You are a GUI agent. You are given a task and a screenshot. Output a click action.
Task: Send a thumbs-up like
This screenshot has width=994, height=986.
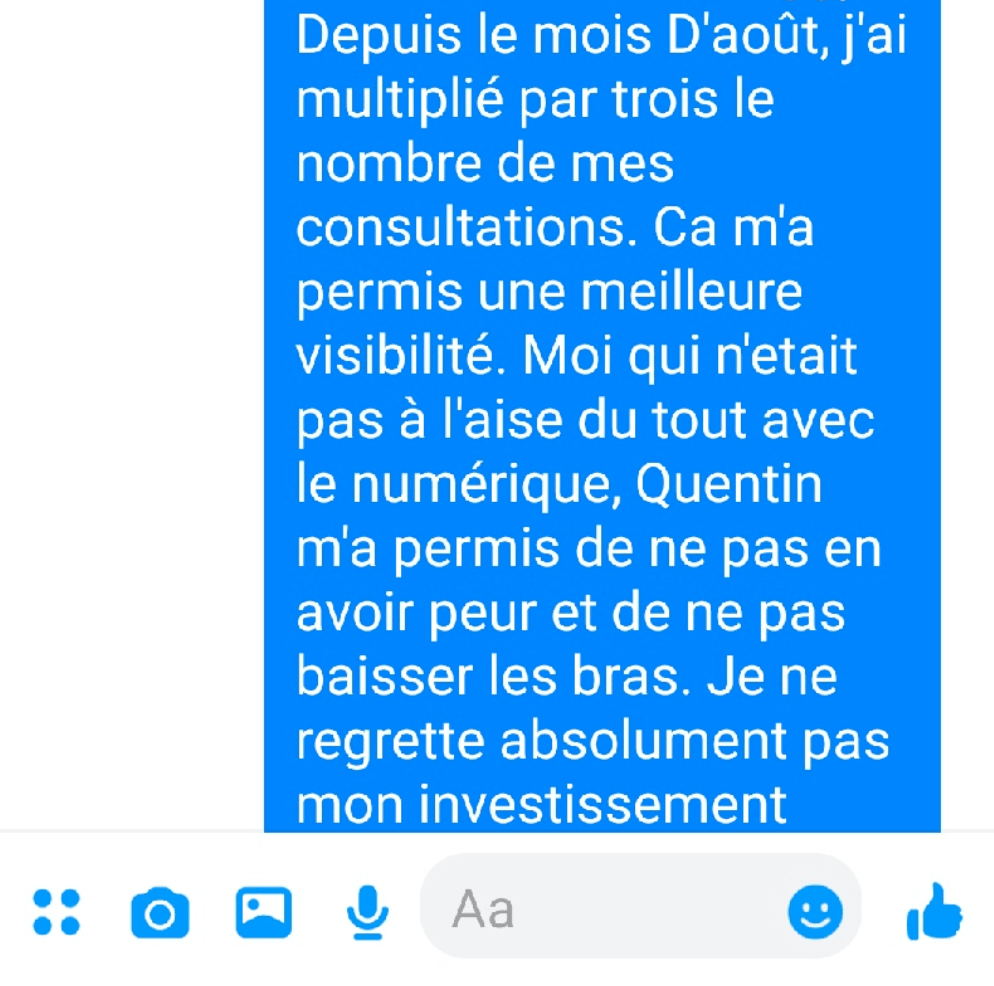pos(934,911)
